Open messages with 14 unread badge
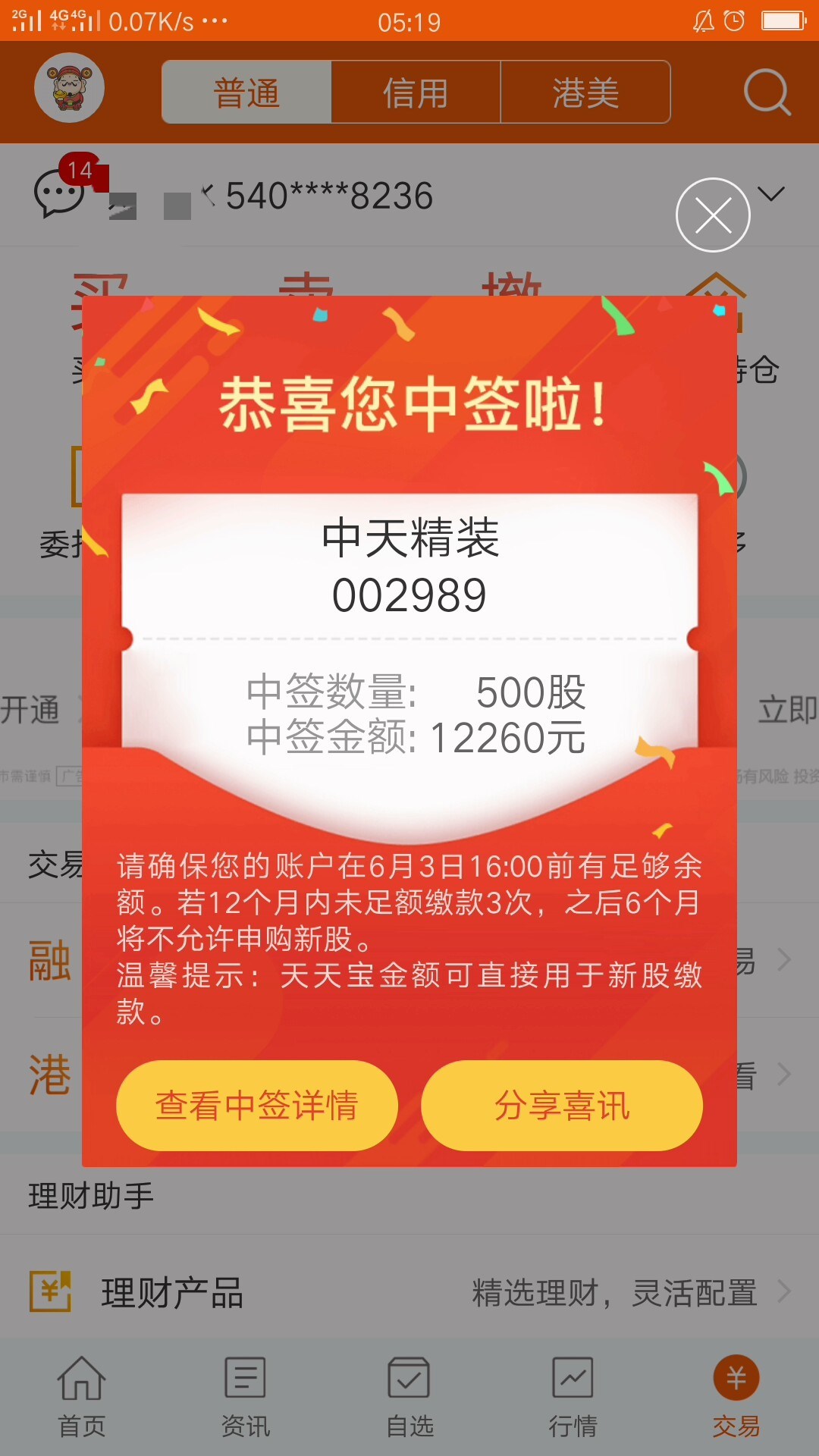Image resolution: width=819 pixels, height=1456 pixels. 64,190
